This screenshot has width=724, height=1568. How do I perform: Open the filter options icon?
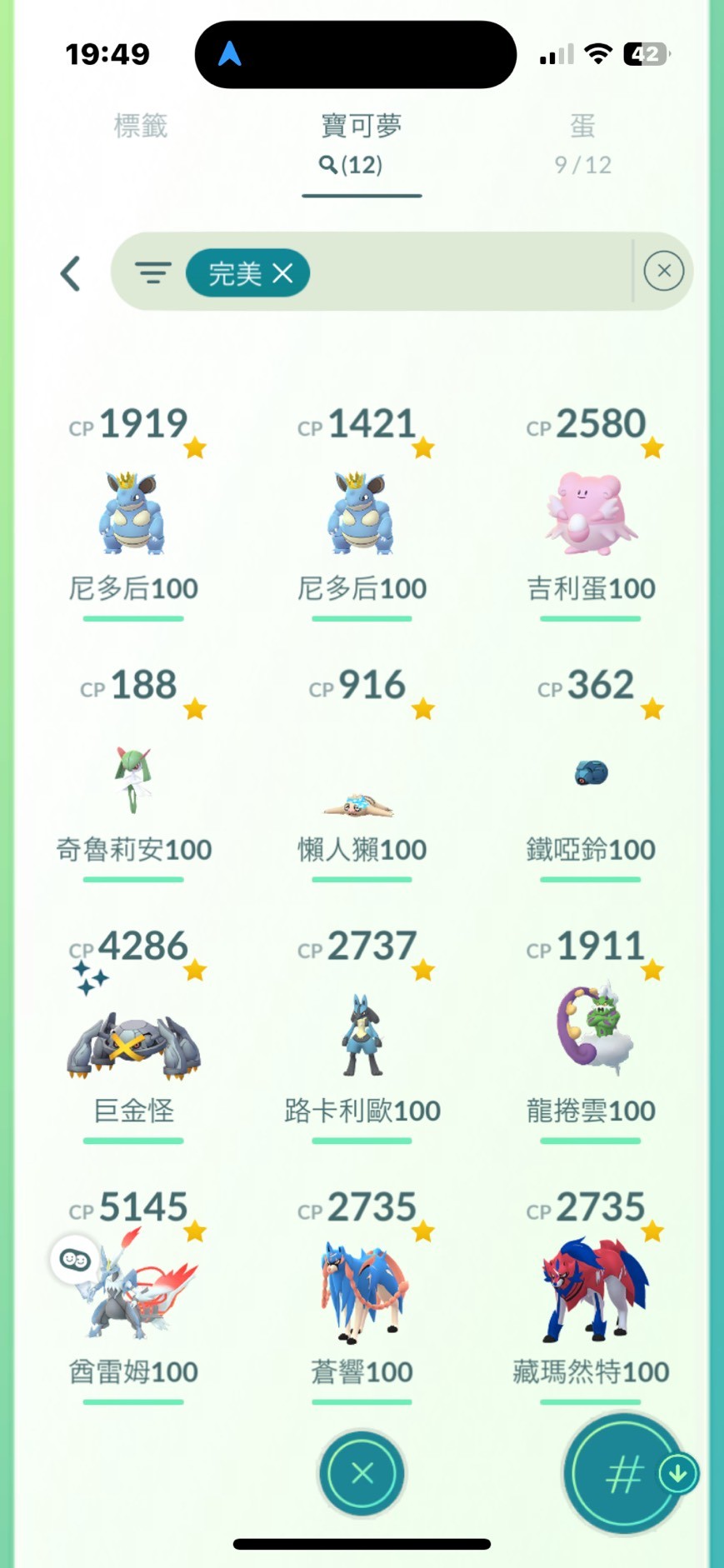(153, 272)
